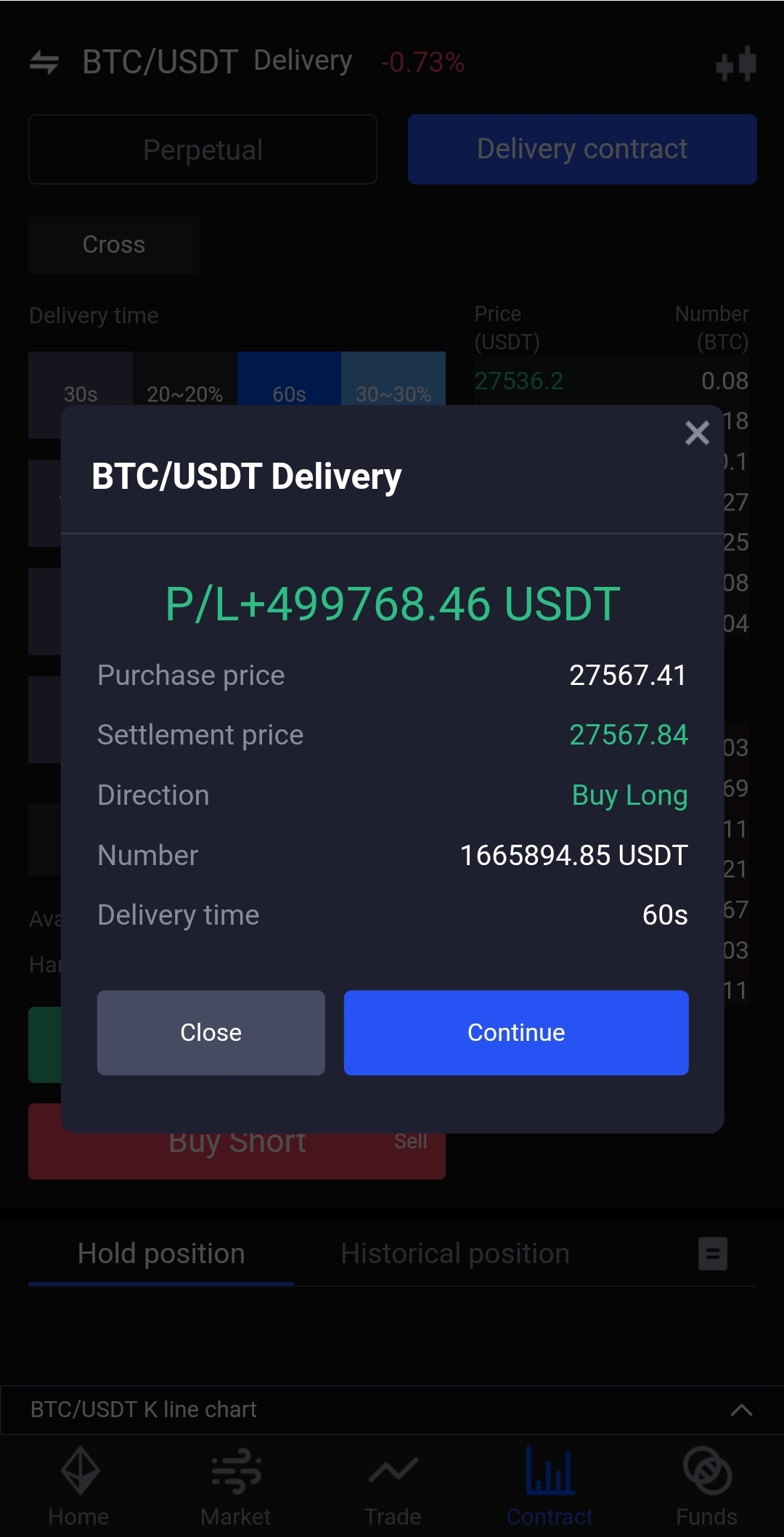Continue trading from the result dialog
The width and height of the screenshot is (784, 1537).
515,1032
